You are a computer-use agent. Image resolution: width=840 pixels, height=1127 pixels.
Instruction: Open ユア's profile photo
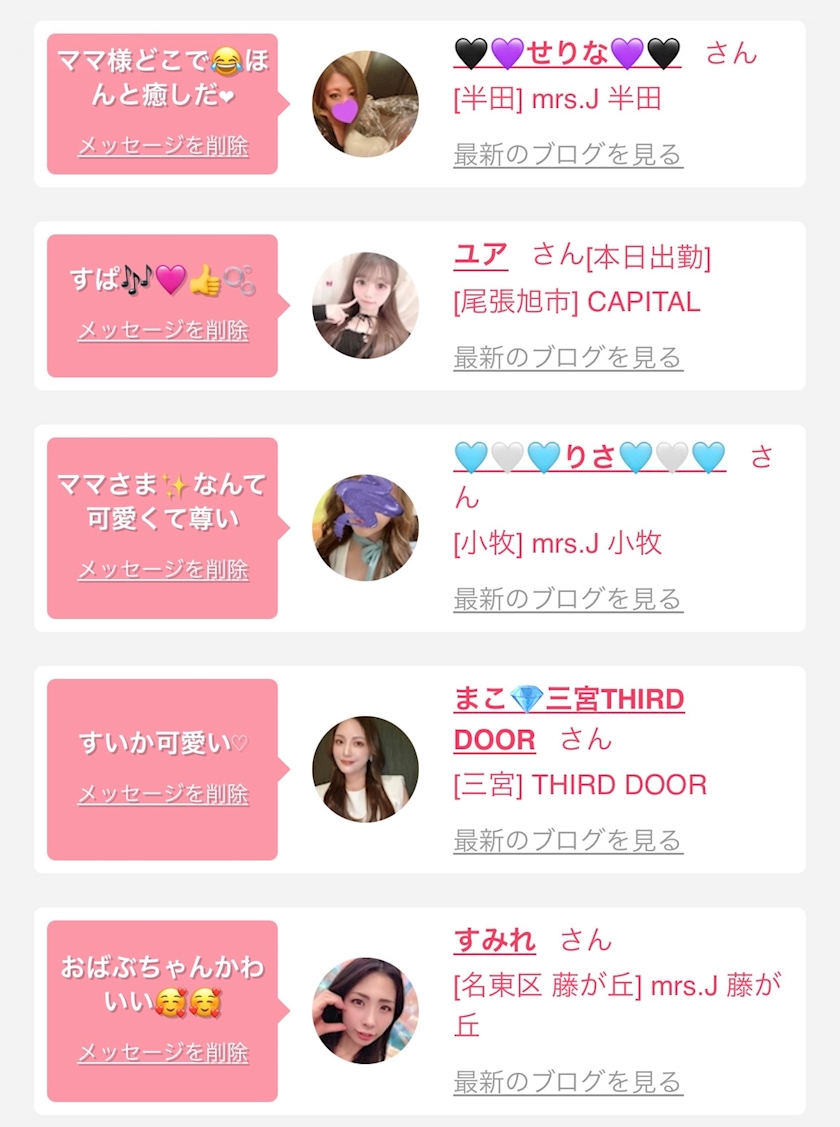(x=365, y=305)
